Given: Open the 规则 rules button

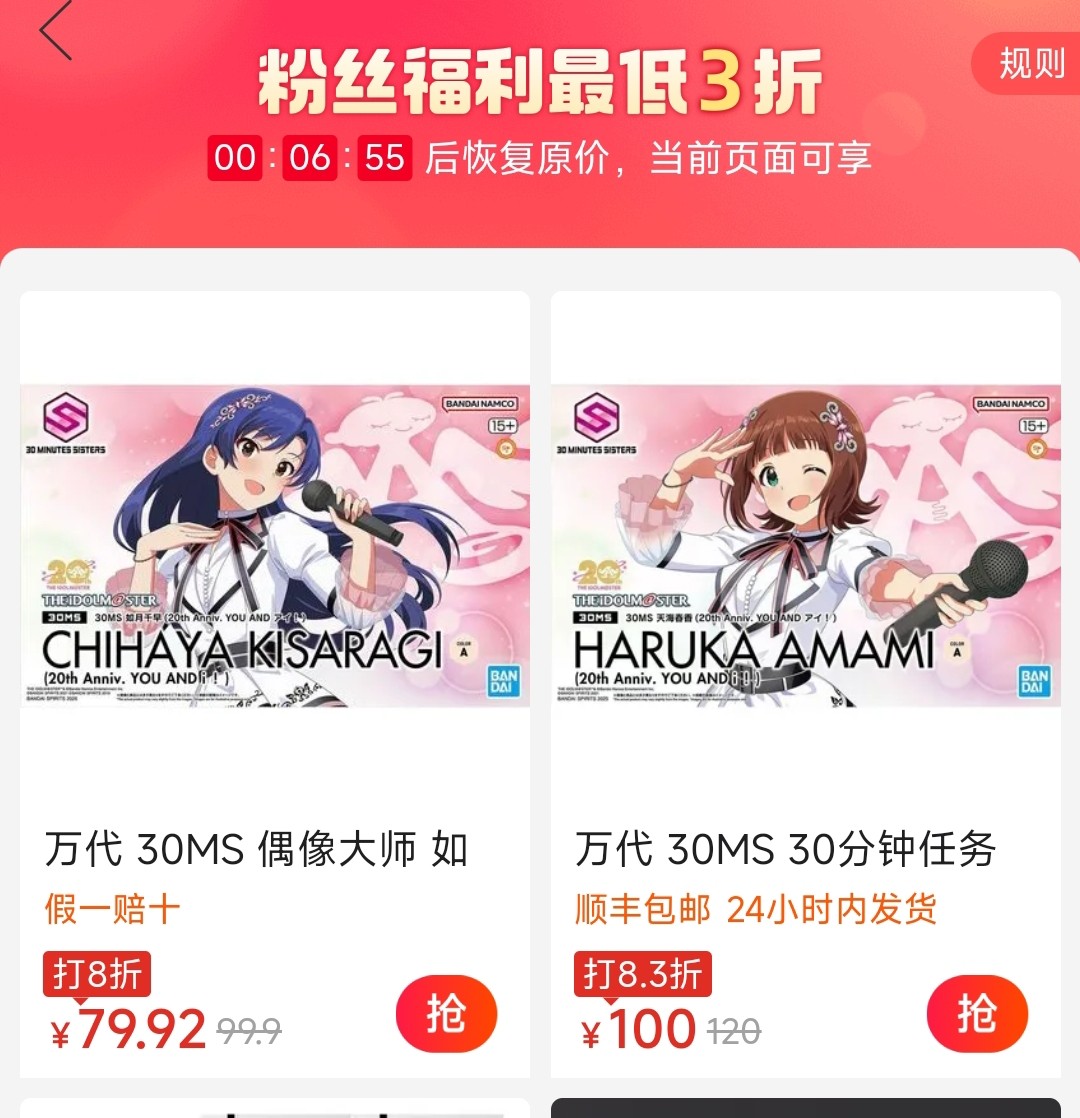Looking at the screenshot, I should [x=1030, y=64].
